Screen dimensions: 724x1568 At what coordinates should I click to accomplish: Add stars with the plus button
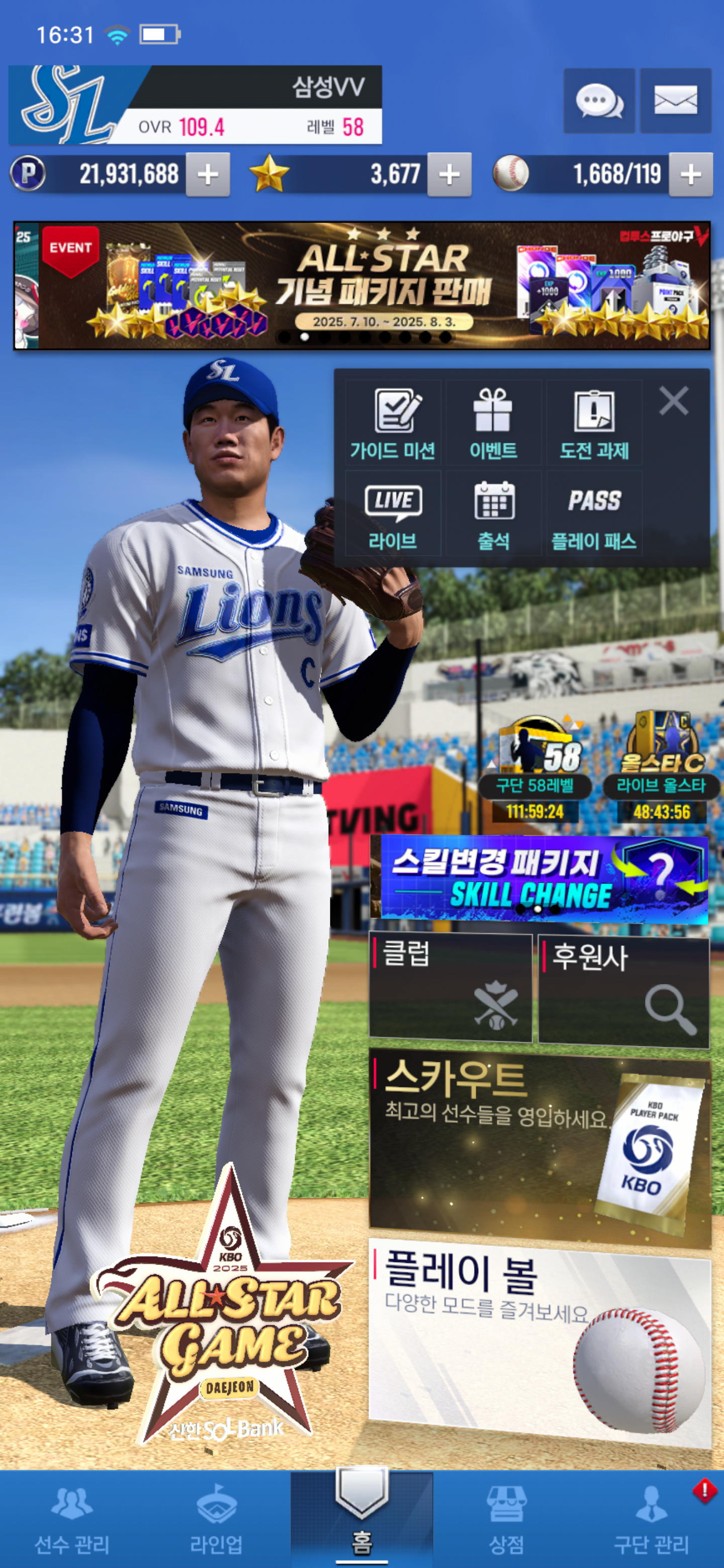point(449,175)
